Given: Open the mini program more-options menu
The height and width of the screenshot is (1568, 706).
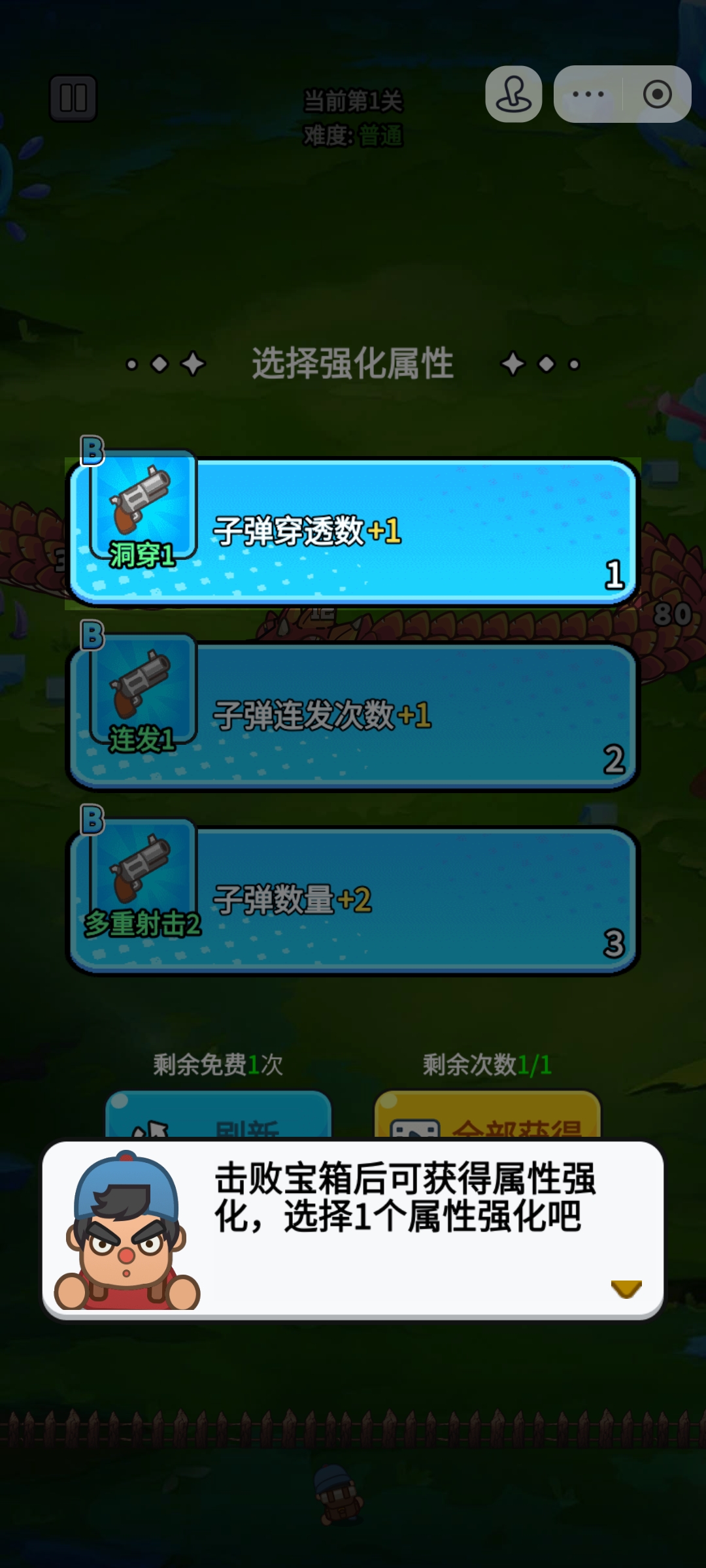Looking at the screenshot, I should click(588, 94).
